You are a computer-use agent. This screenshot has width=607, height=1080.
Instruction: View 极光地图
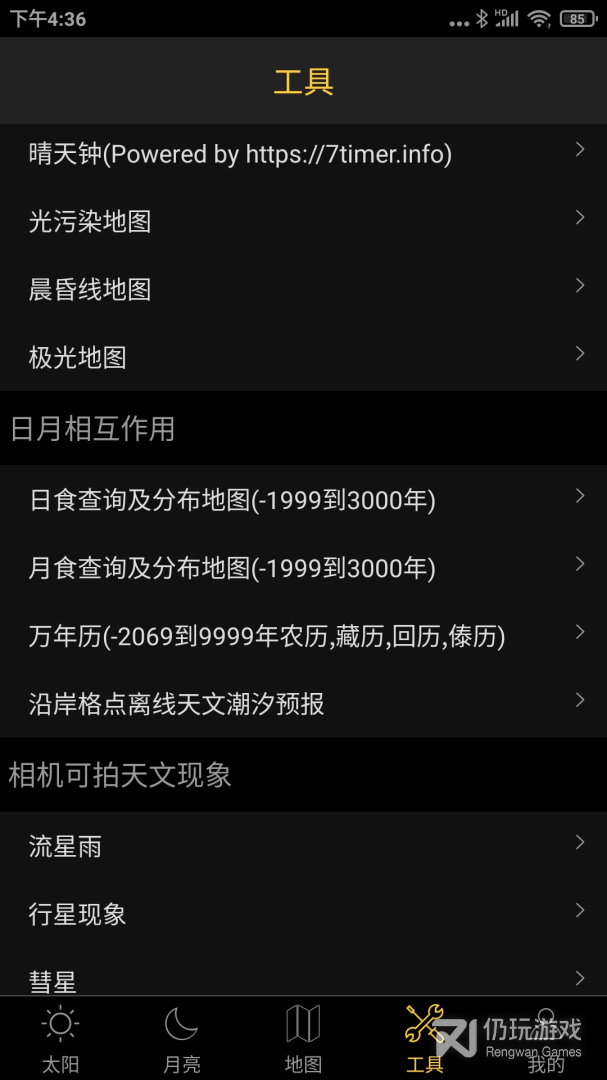[x=303, y=357]
